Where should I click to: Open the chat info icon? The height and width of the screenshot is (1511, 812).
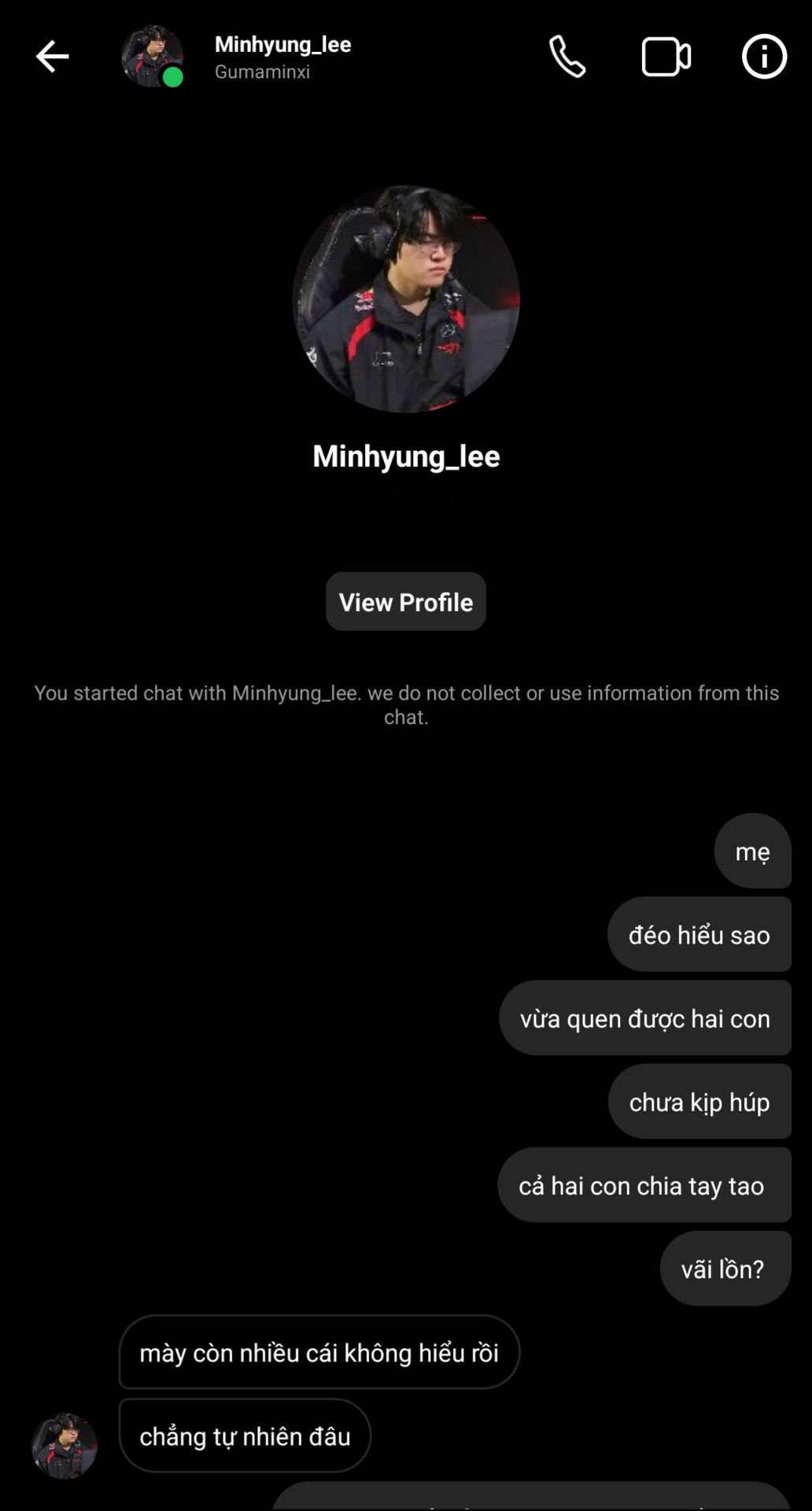click(x=764, y=57)
